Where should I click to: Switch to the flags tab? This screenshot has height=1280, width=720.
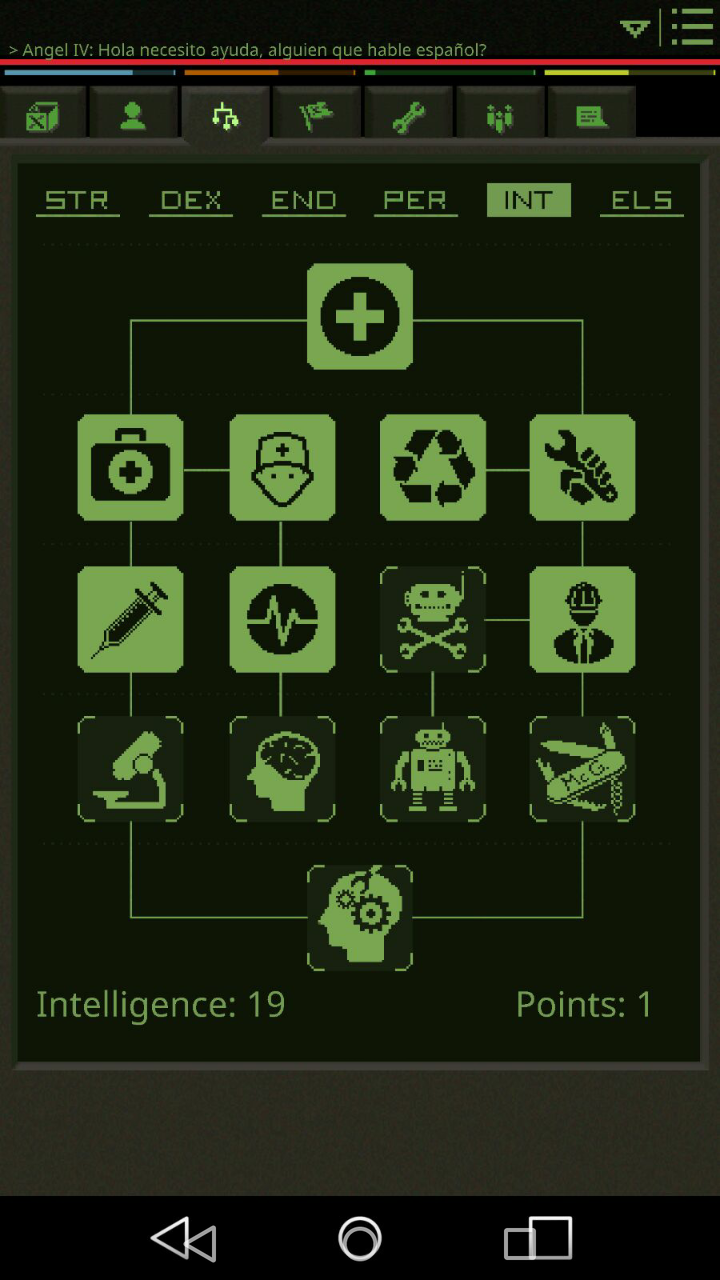tap(316, 116)
